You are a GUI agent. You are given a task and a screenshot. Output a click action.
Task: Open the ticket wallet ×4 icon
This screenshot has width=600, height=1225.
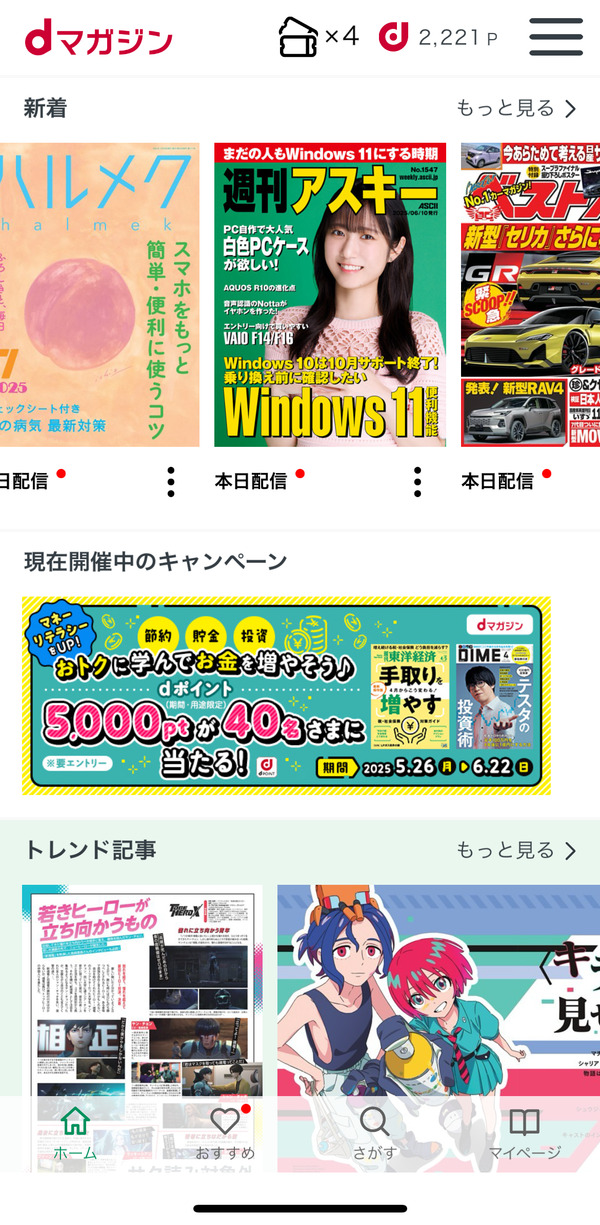point(318,37)
